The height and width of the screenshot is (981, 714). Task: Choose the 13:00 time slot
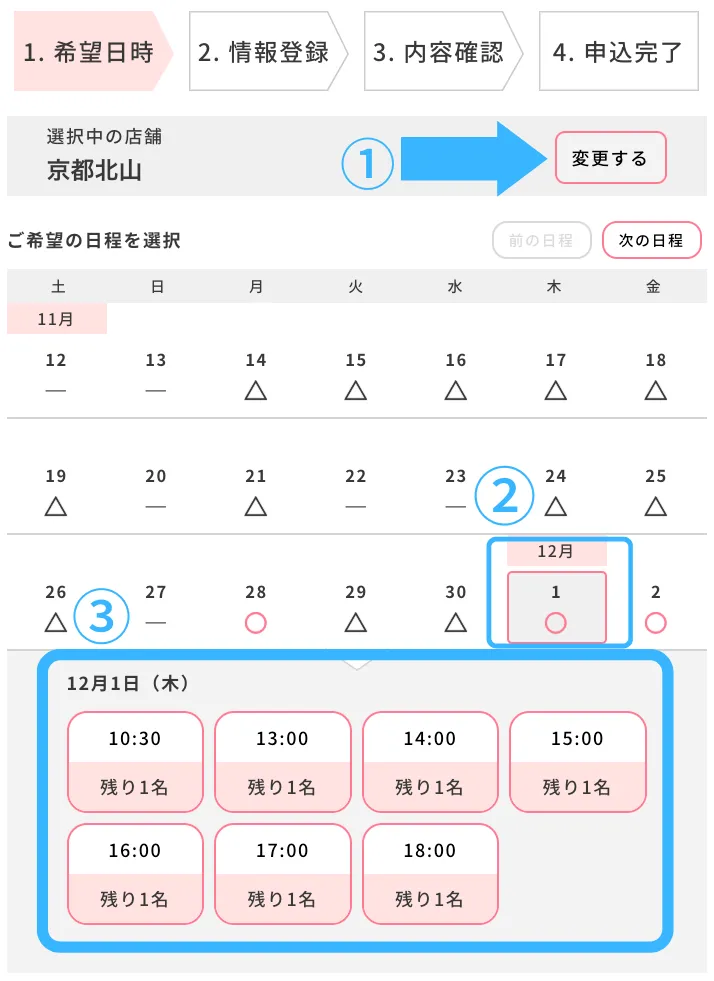[x=283, y=761]
